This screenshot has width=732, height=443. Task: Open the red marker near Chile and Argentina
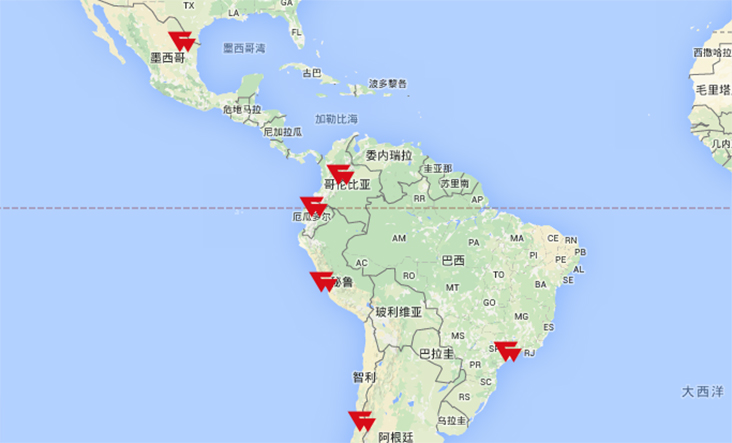(x=359, y=420)
